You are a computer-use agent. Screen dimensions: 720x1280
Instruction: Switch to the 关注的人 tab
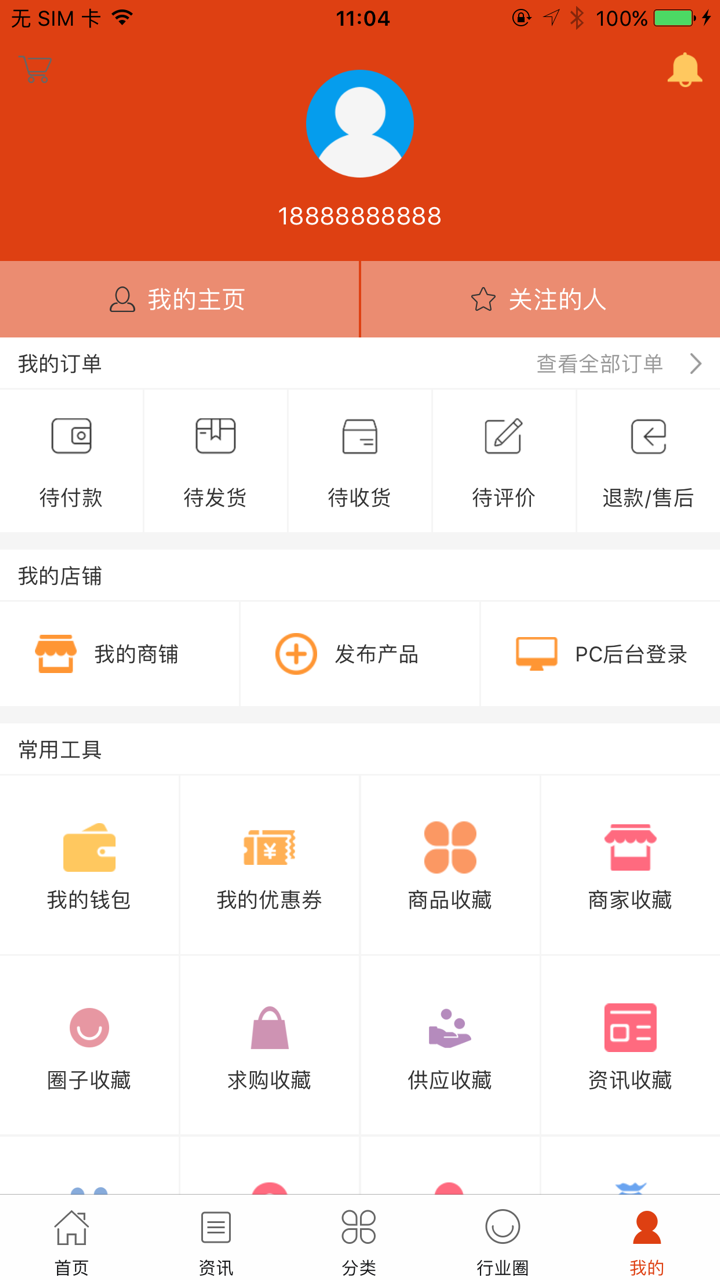point(540,298)
